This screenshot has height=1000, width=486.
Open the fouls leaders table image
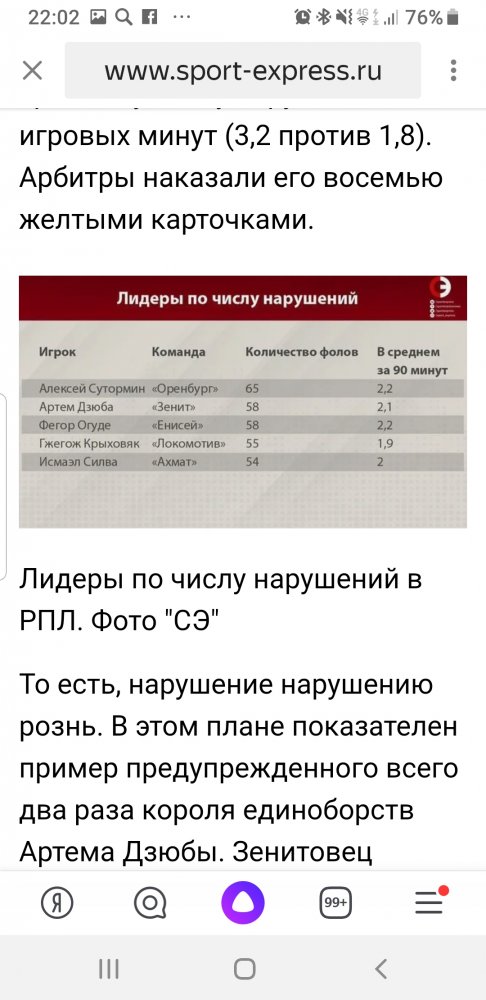pyautogui.click(x=243, y=401)
